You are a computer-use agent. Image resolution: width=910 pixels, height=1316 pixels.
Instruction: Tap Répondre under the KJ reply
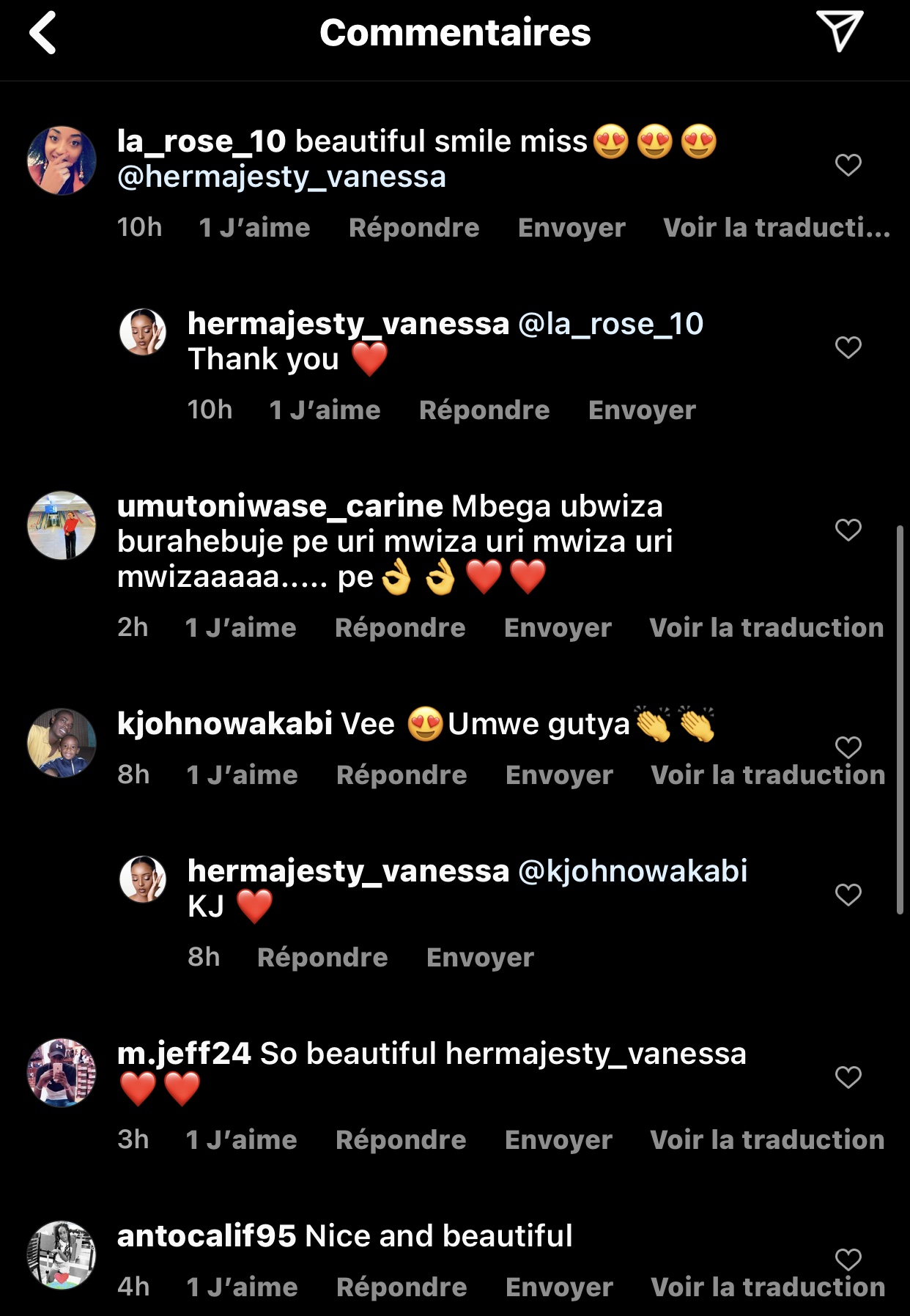coord(322,957)
